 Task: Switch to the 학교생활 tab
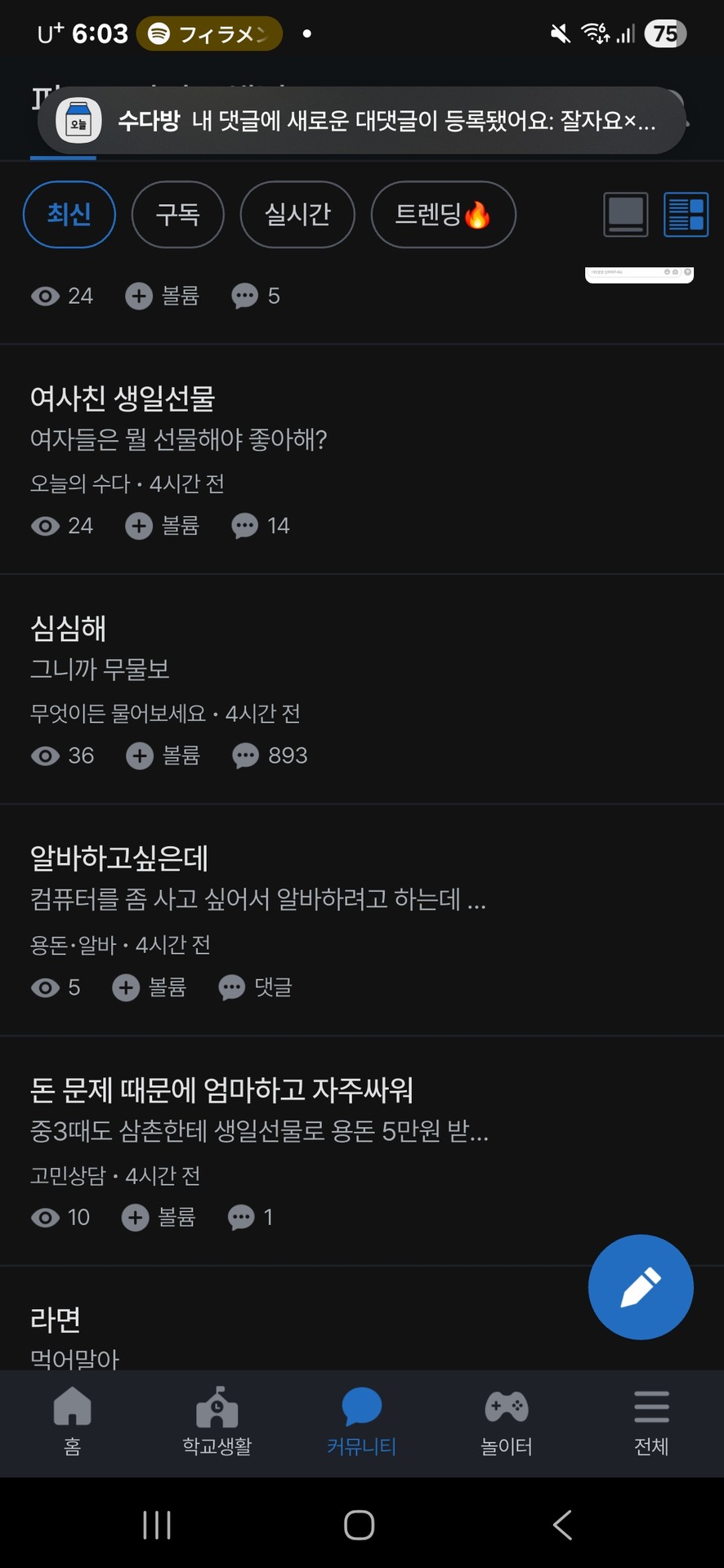[217, 1422]
